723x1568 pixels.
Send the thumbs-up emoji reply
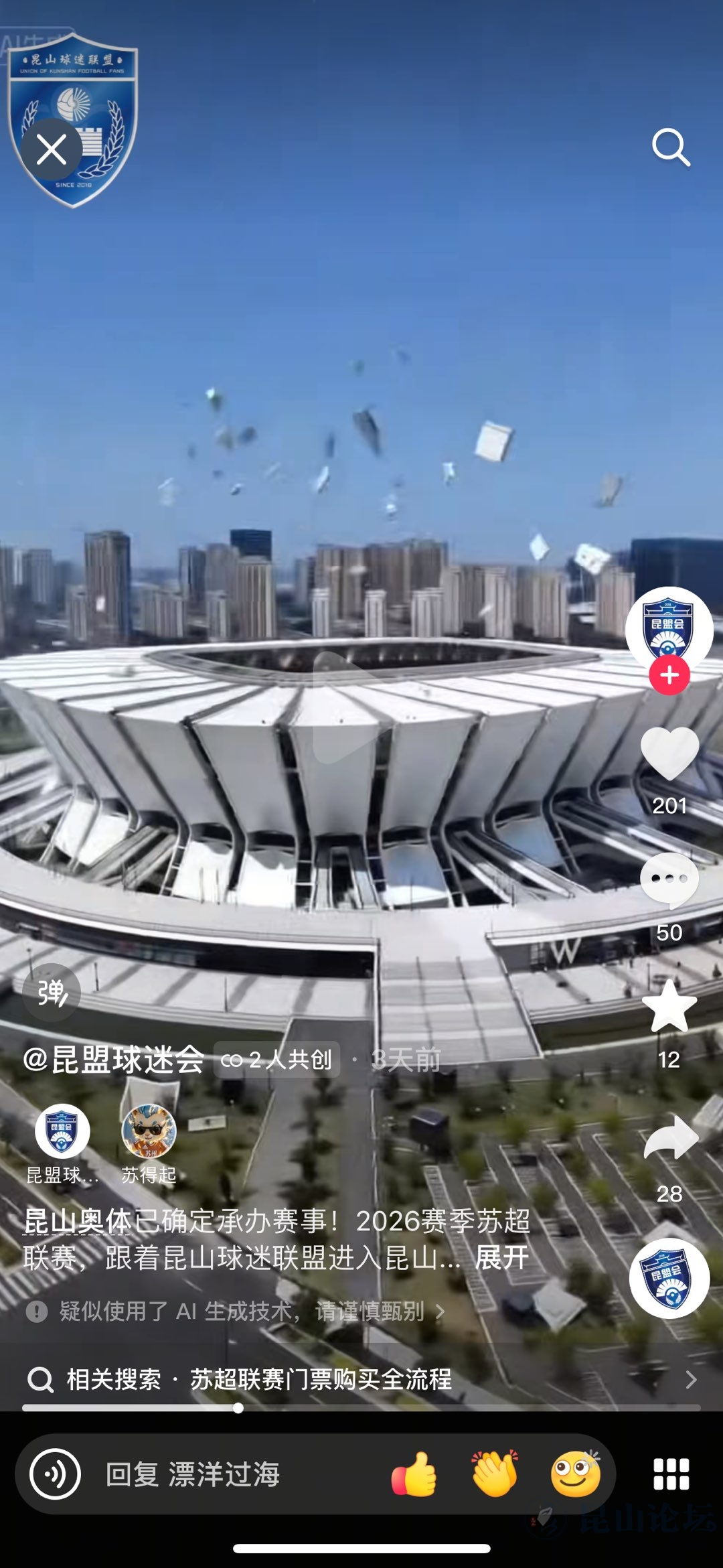click(x=414, y=1474)
